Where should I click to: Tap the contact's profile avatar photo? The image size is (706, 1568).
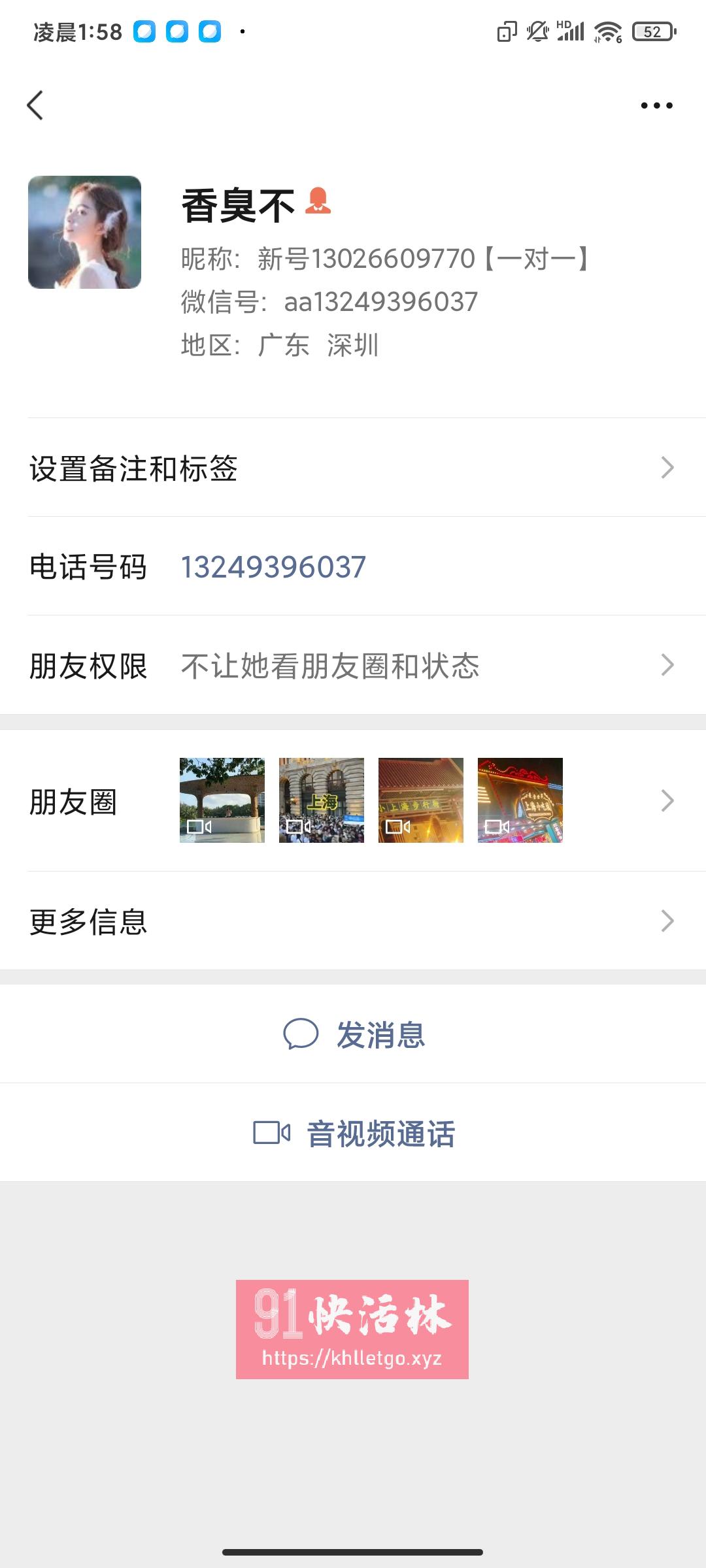click(x=85, y=233)
